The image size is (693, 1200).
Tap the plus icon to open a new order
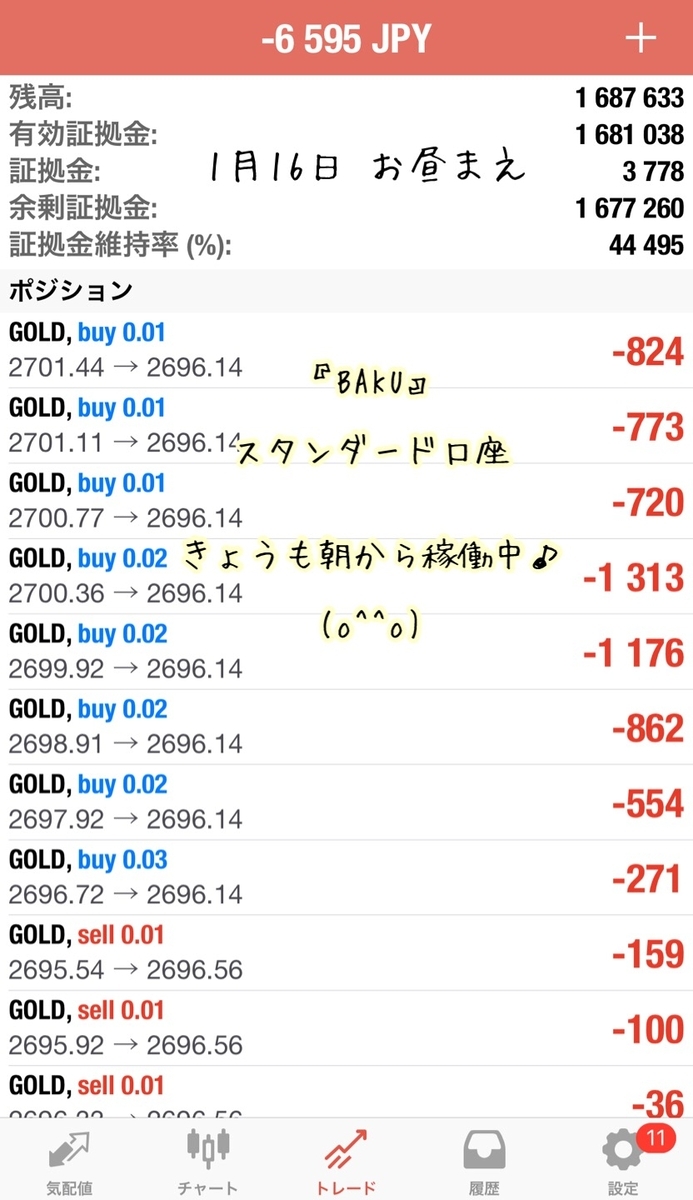(x=640, y=38)
